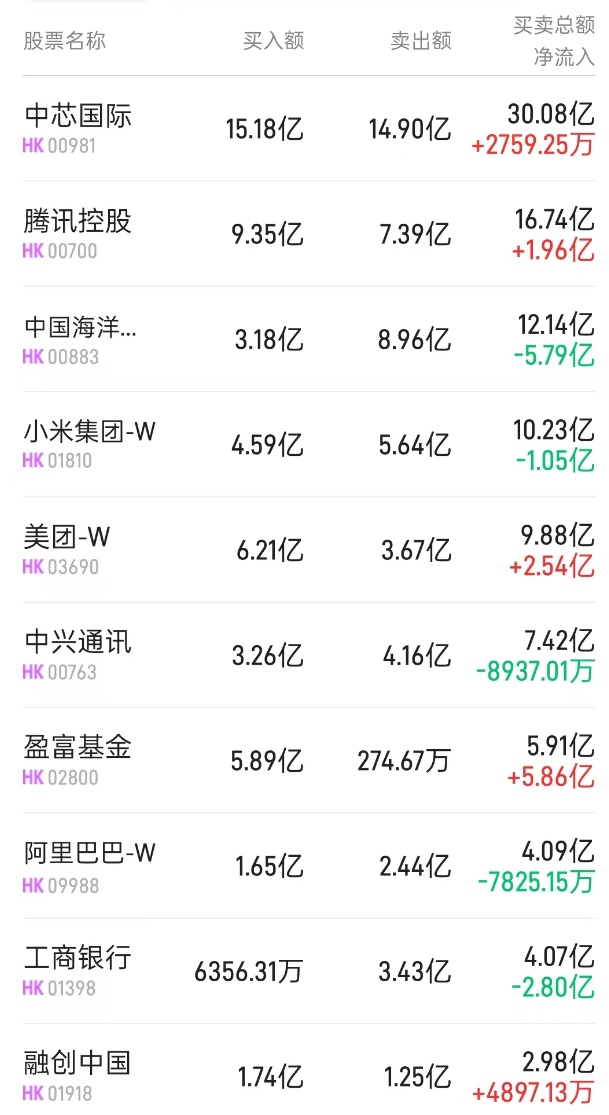
Task: View 腾讯控股 stock details
Action: 78,221
